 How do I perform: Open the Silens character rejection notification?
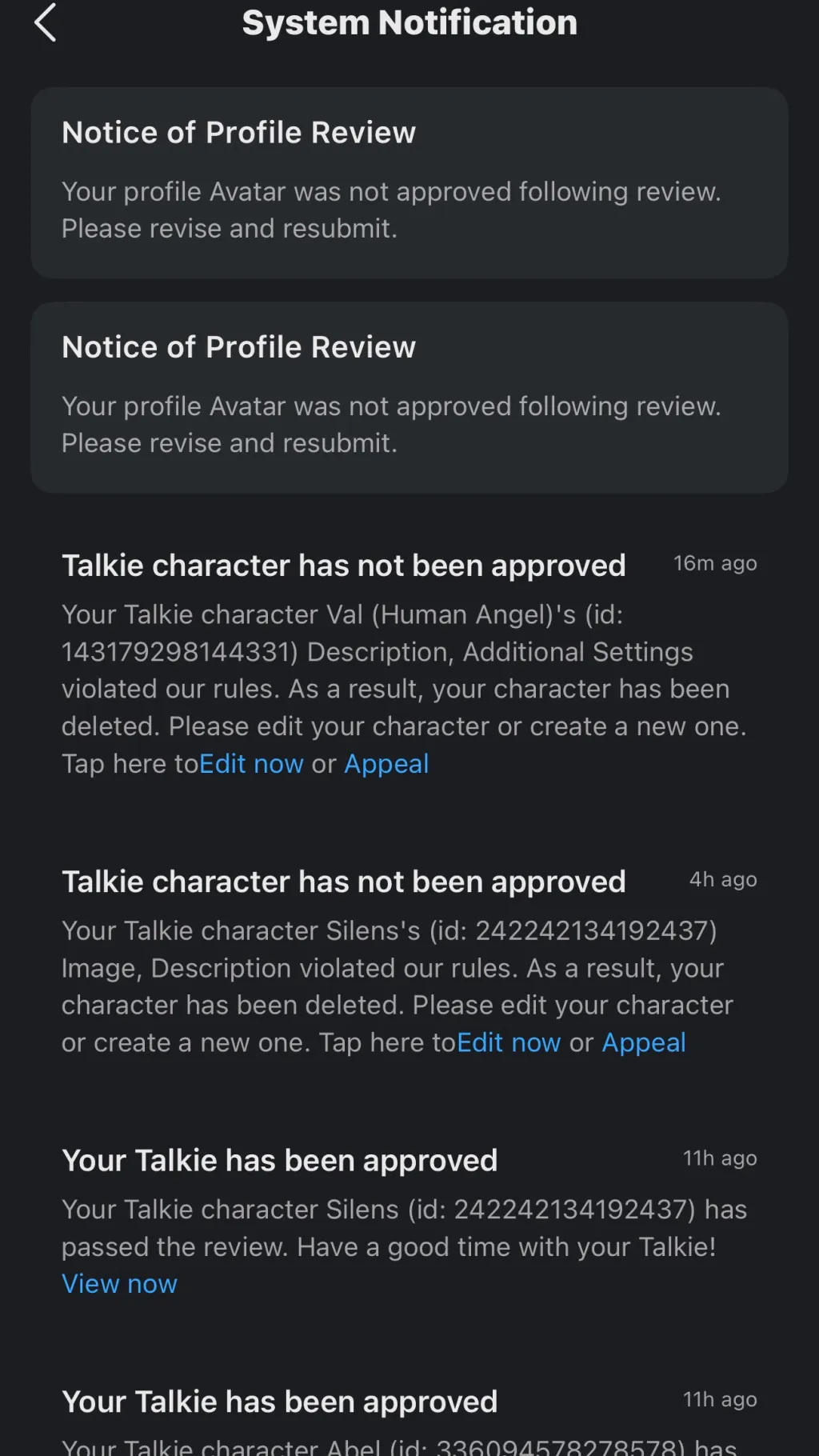tap(344, 882)
